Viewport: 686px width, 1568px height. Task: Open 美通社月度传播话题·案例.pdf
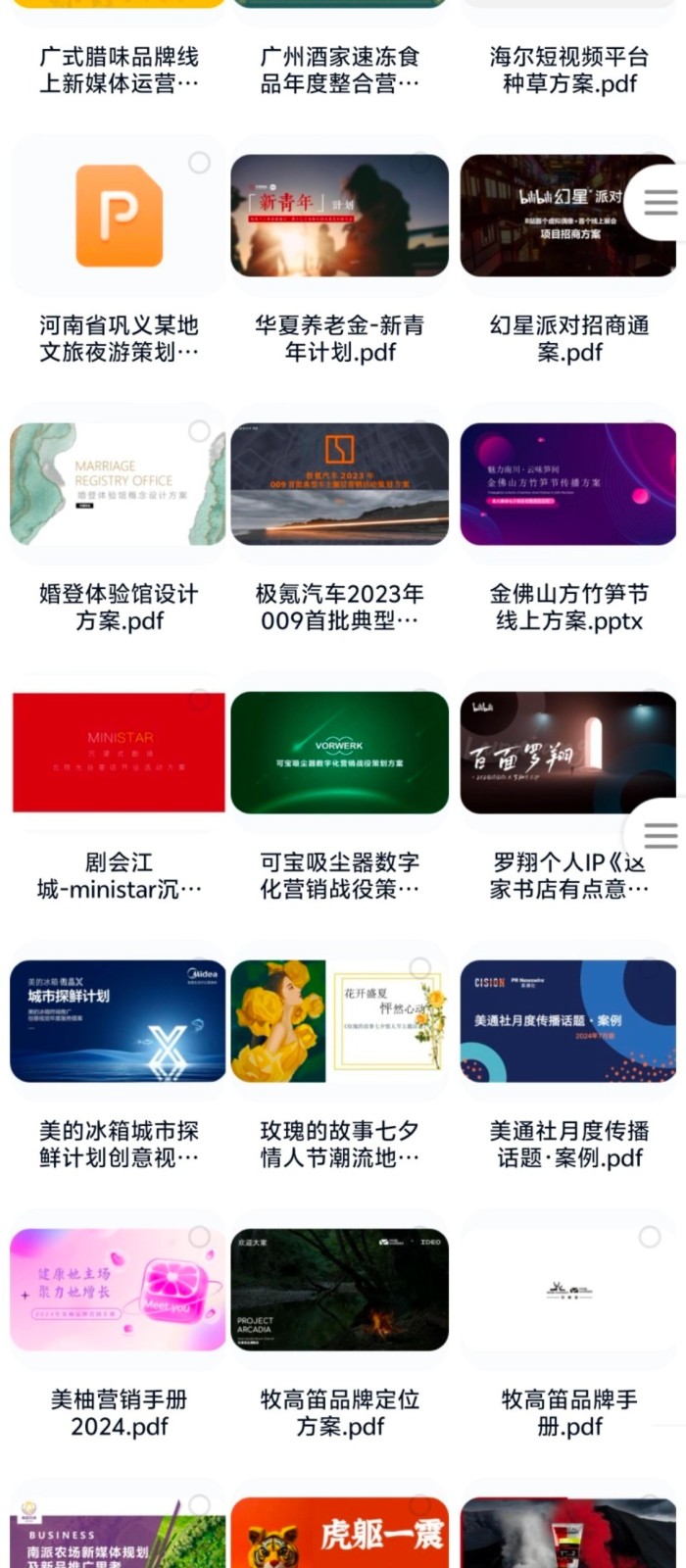pos(566,1021)
